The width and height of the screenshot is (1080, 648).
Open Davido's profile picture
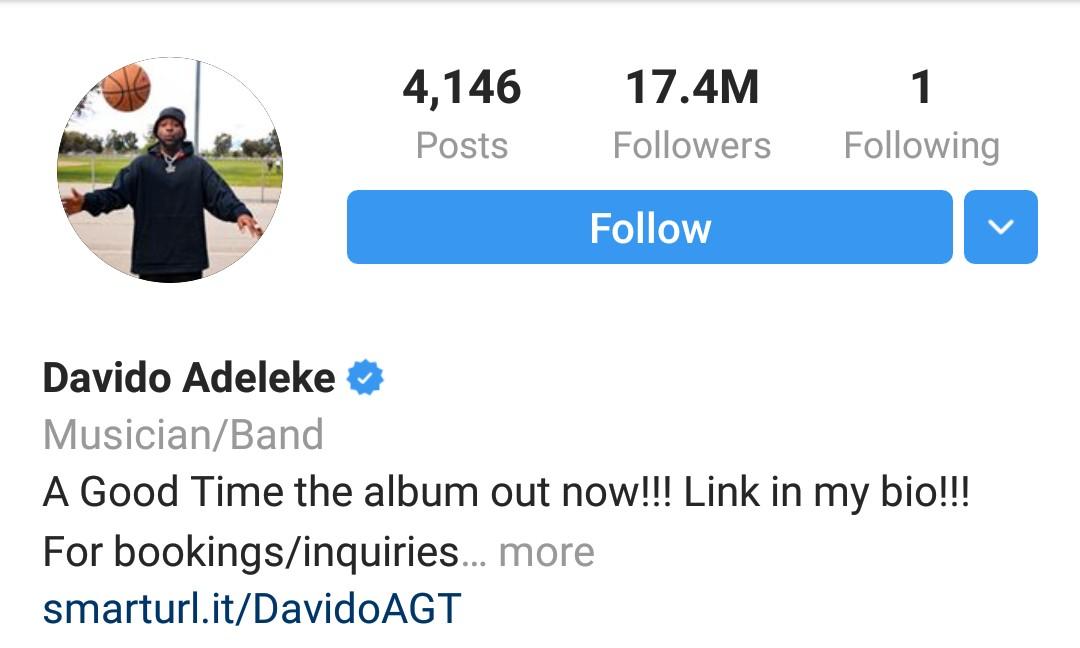[x=170, y=170]
